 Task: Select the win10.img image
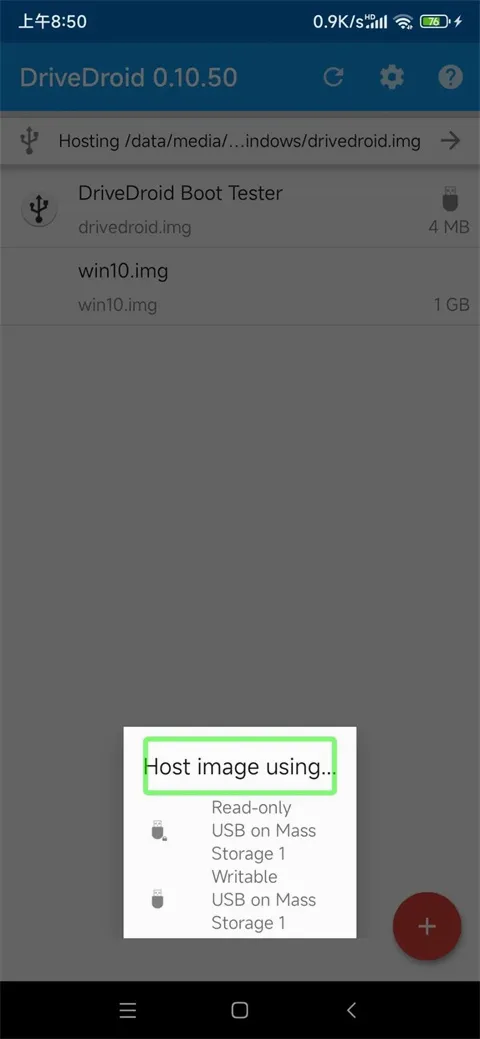(240, 287)
